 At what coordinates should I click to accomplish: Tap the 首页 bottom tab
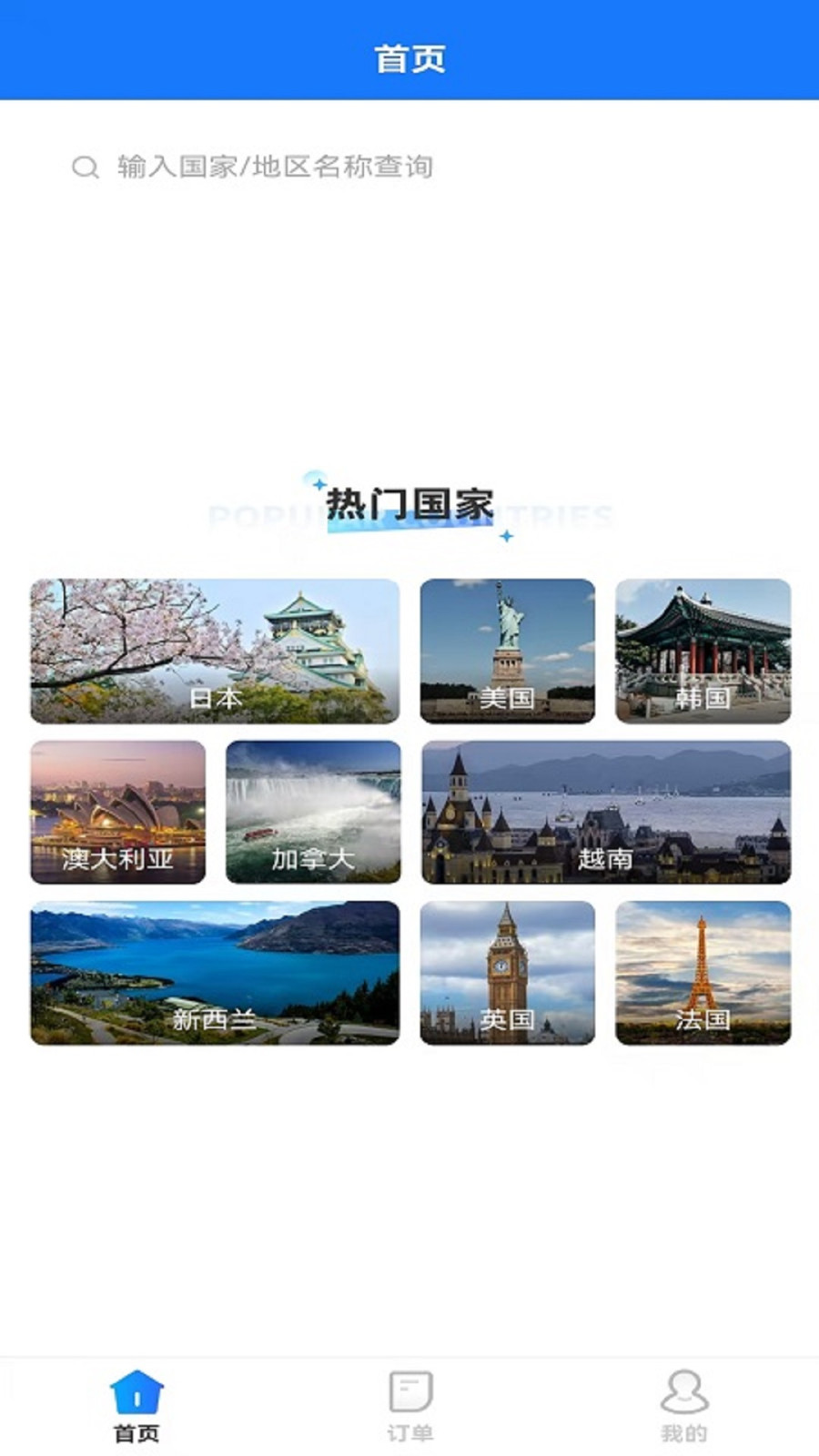click(x=136, y=1406)
